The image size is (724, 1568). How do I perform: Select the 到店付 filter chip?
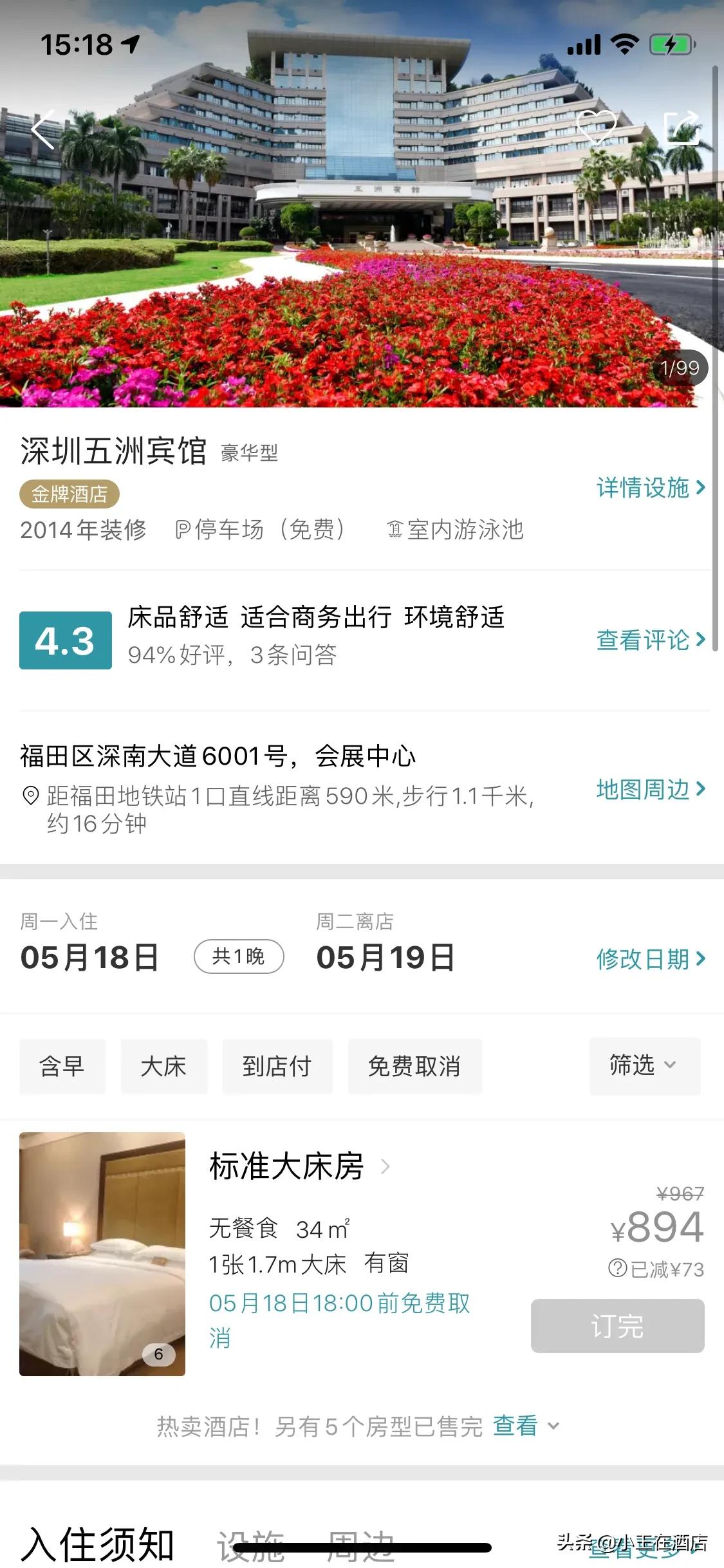277,1066
